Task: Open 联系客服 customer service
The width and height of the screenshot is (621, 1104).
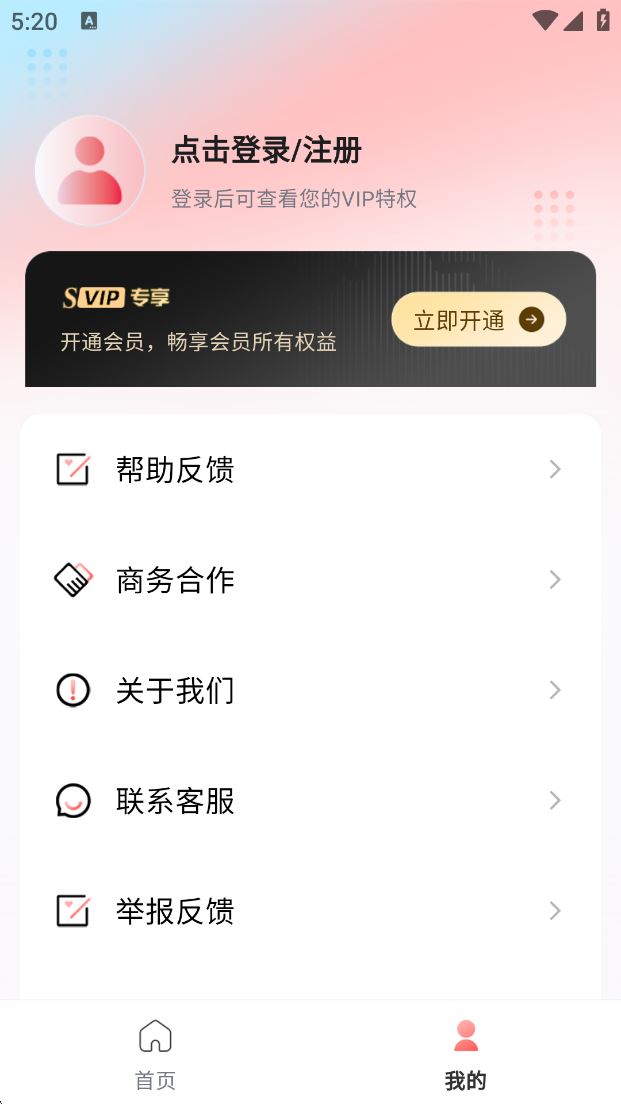Action: [x=310, y=801]
